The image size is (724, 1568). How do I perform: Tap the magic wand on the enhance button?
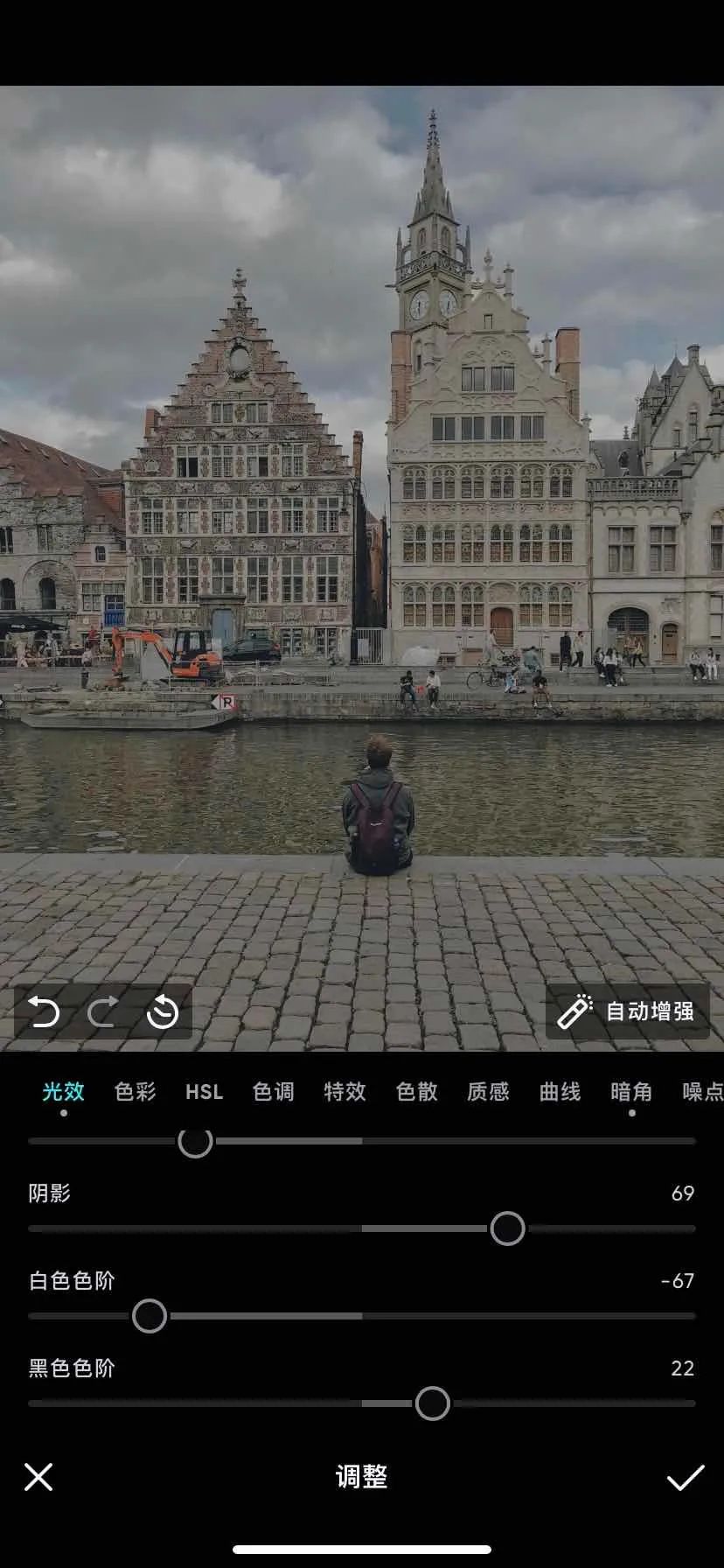575,1011
